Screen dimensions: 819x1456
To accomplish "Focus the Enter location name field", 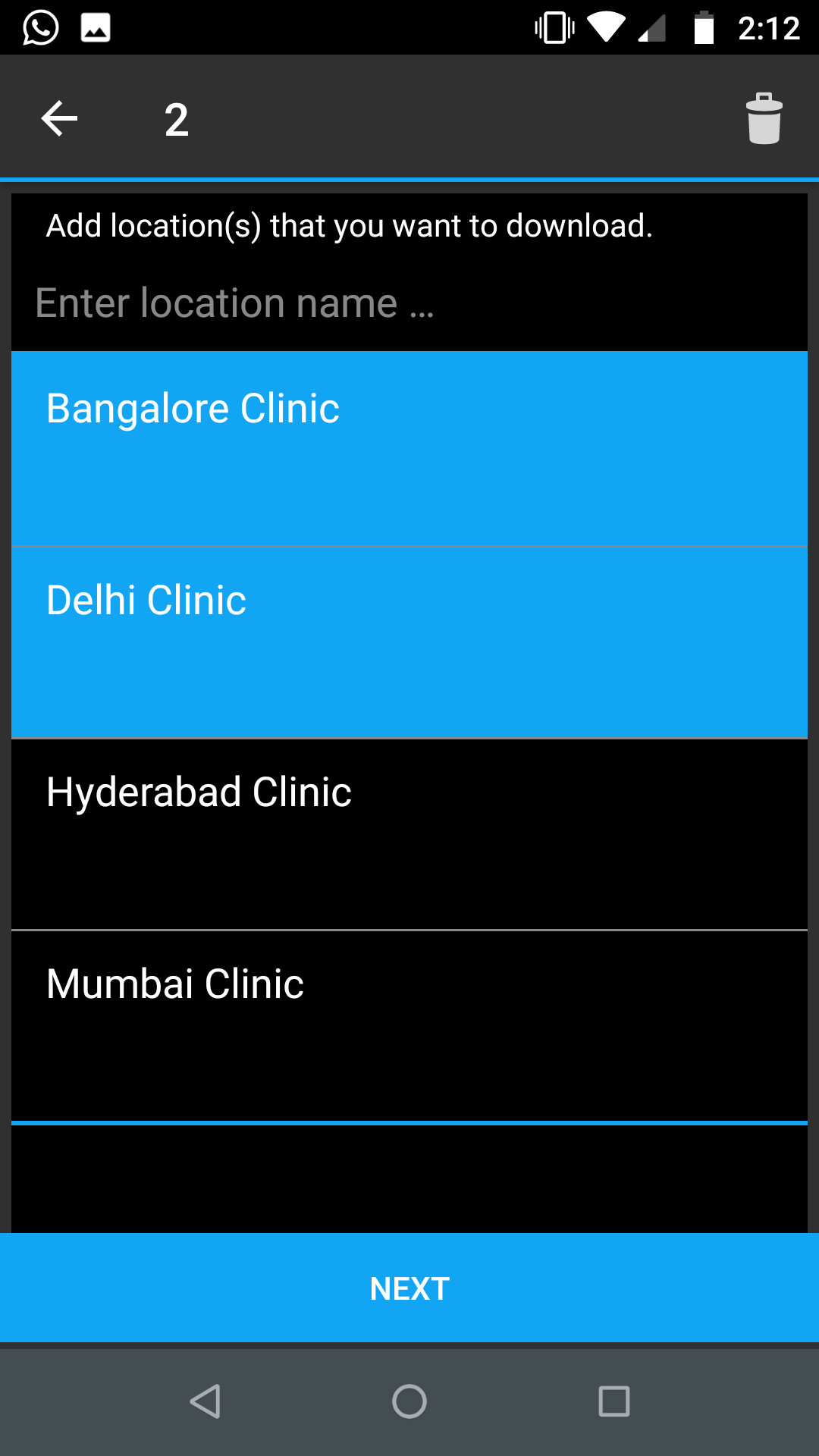I will click(x=409, y=303).
